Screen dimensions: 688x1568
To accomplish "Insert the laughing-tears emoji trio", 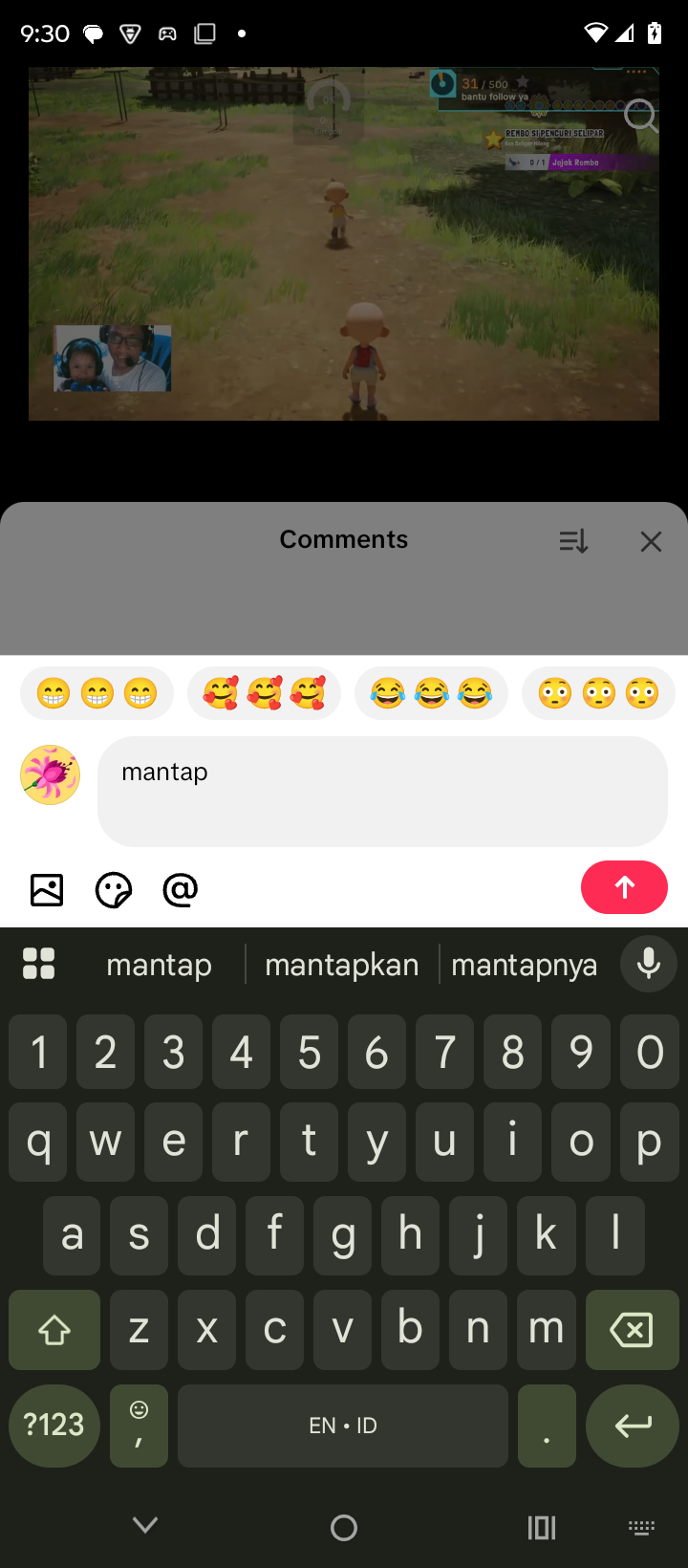I will (431, 693).
